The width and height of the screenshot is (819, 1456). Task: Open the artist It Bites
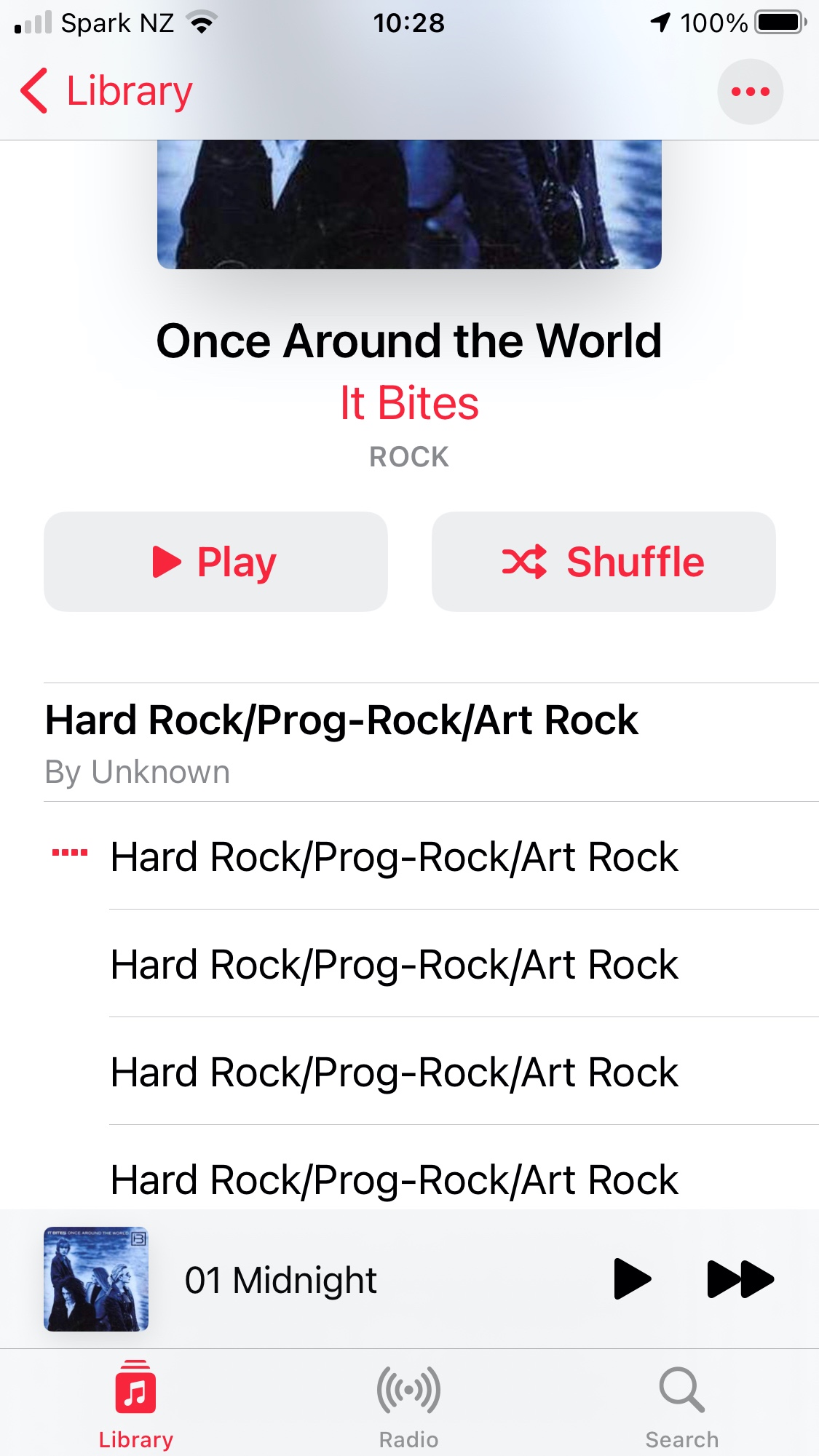pos(409,403)
